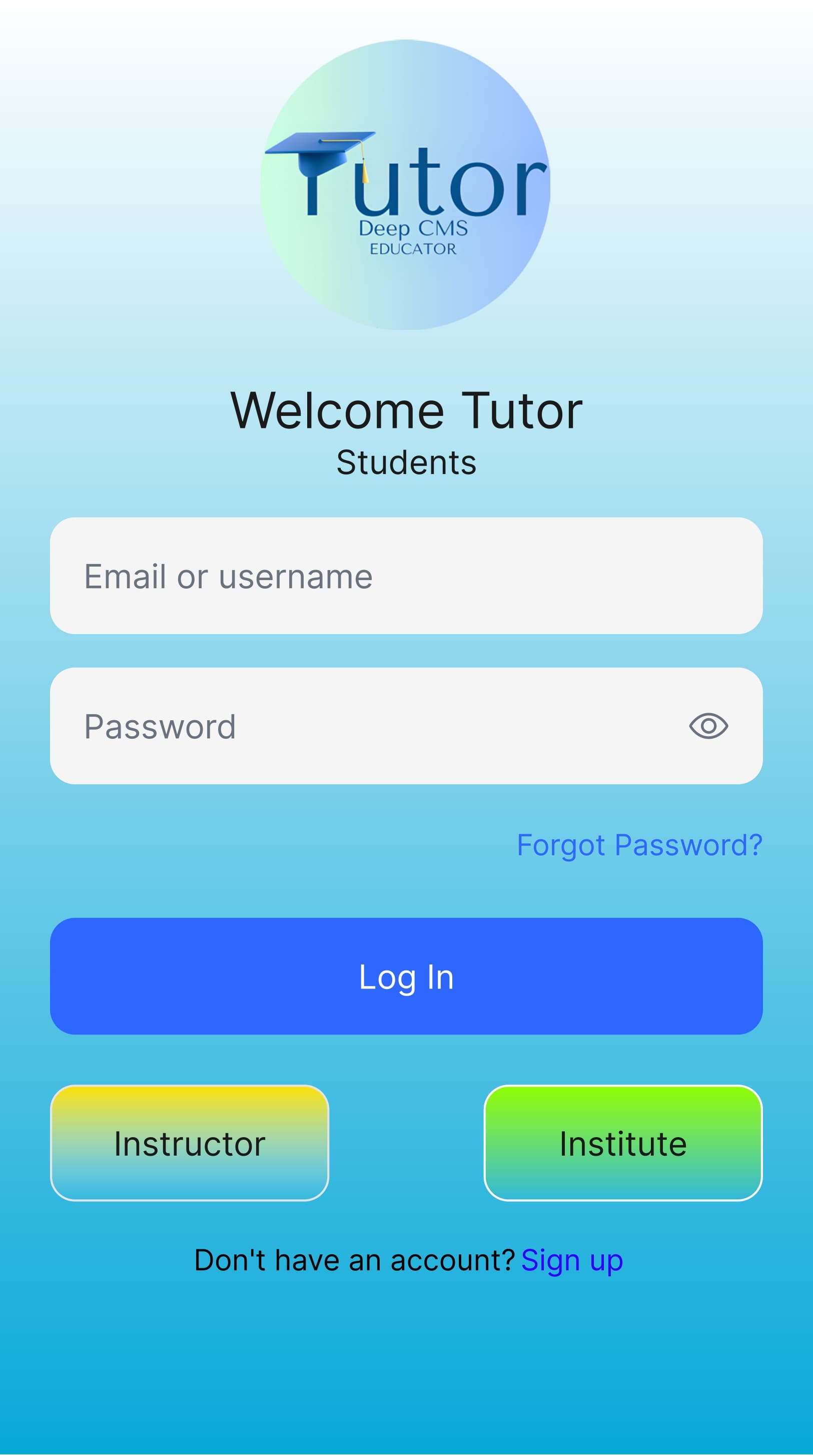Click the Email or username input field
Viewport: 813px width, 1456px height.
click(406, 577)
